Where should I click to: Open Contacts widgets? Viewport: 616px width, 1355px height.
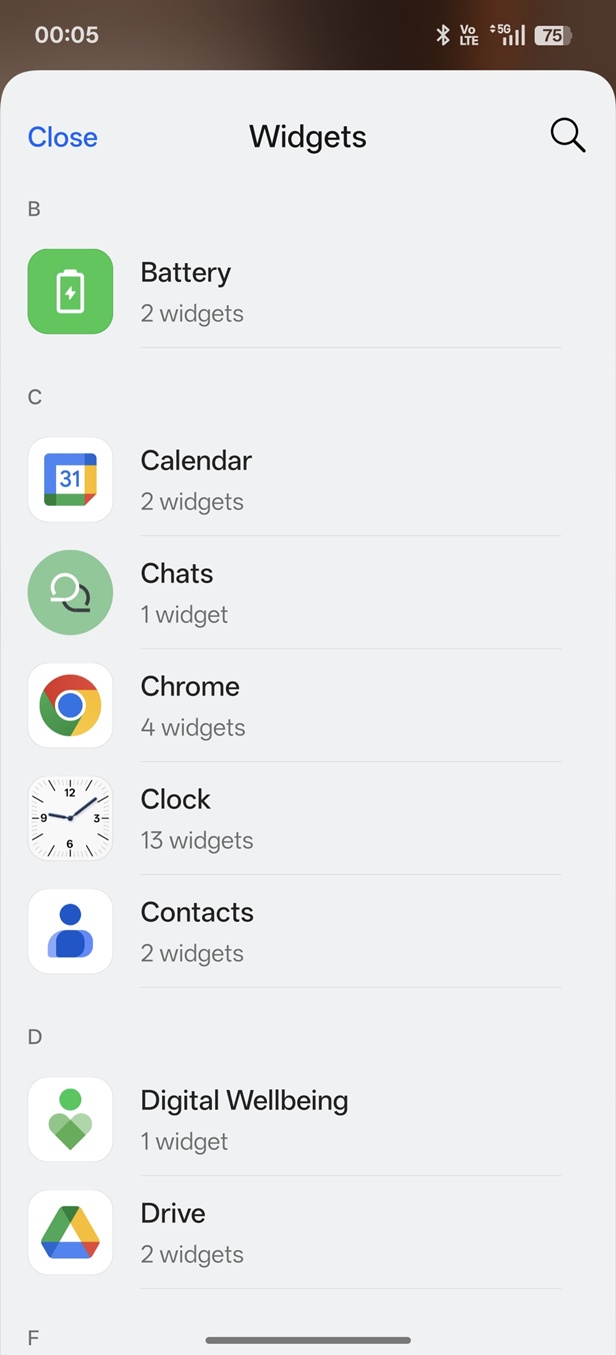click(294, 931)
